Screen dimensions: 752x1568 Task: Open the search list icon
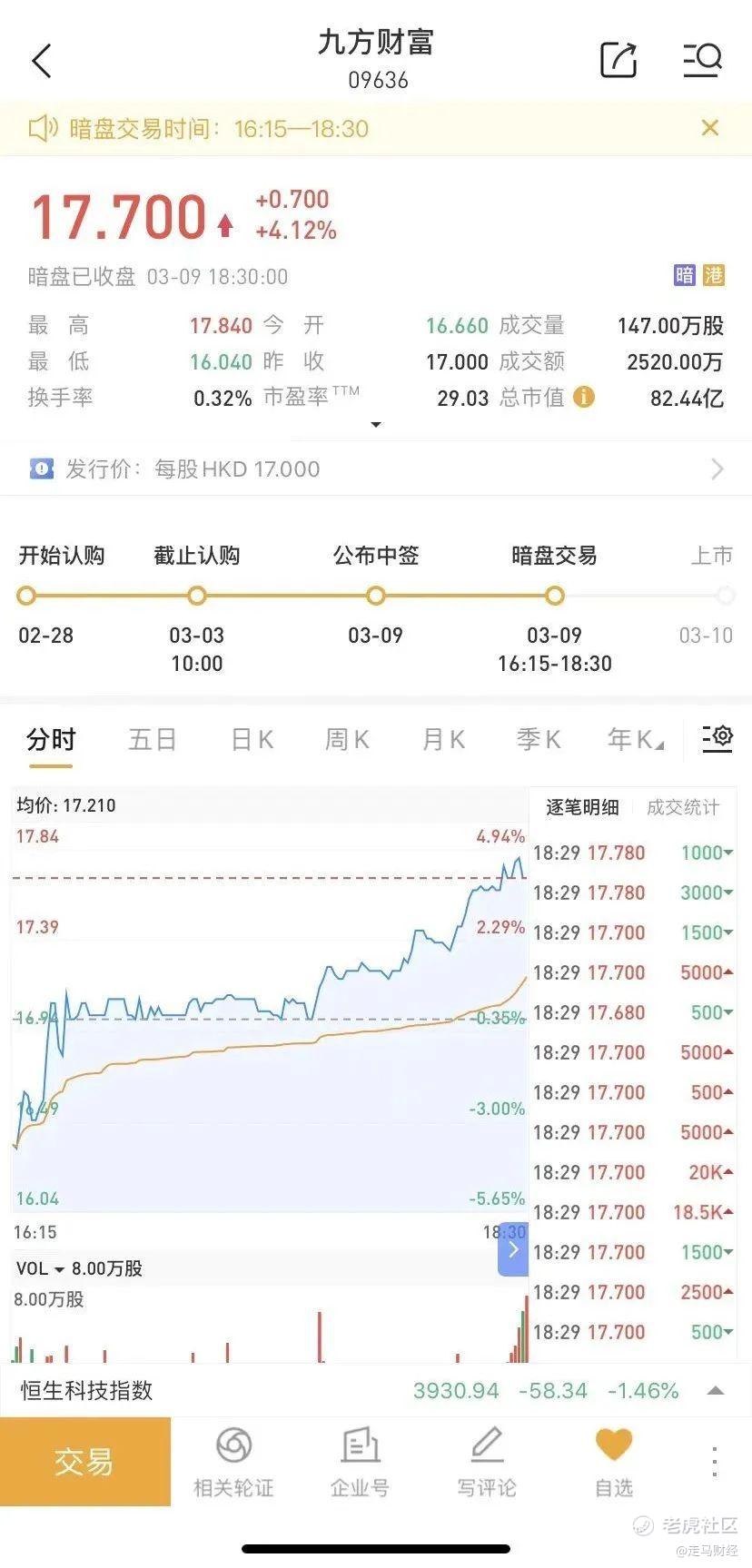(702, 60)
